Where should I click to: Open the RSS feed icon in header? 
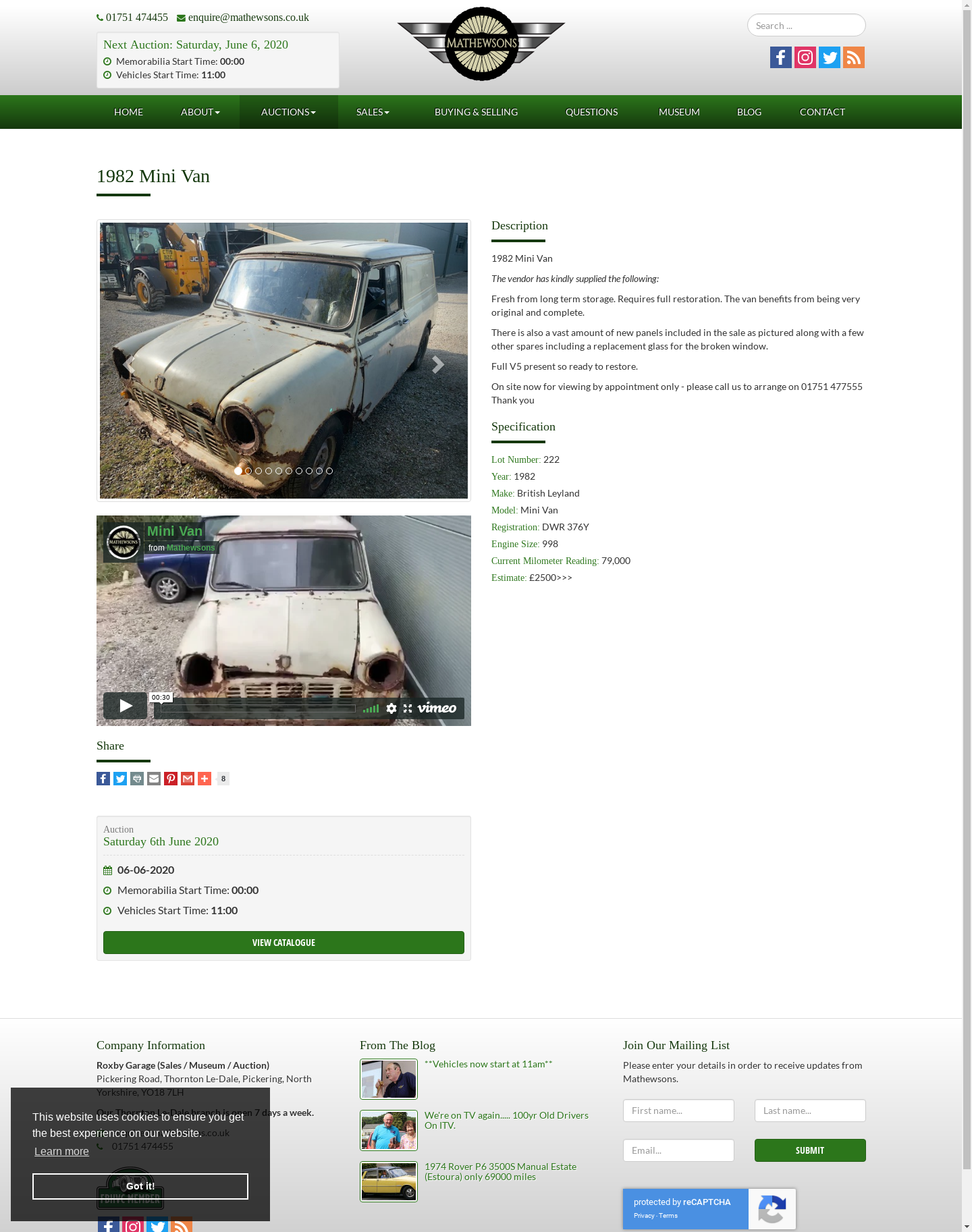point(853,57)
